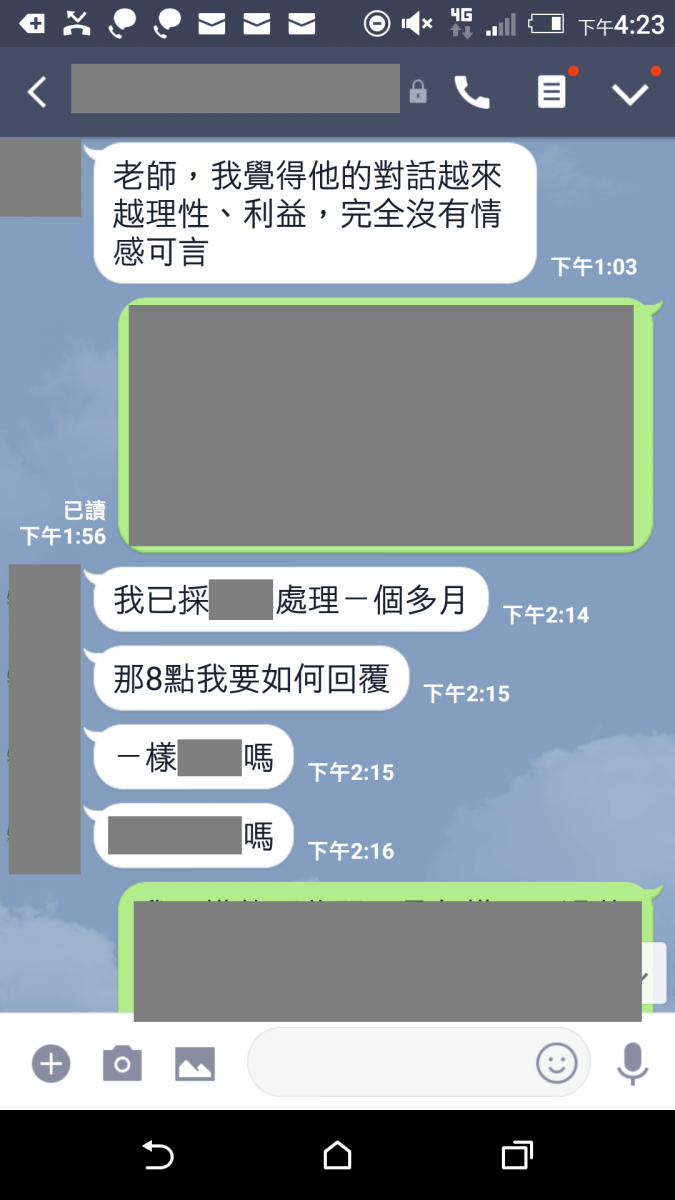
Task: Open the photo gallery picker
Action: pyautogui.click(x=195, y=1063)
